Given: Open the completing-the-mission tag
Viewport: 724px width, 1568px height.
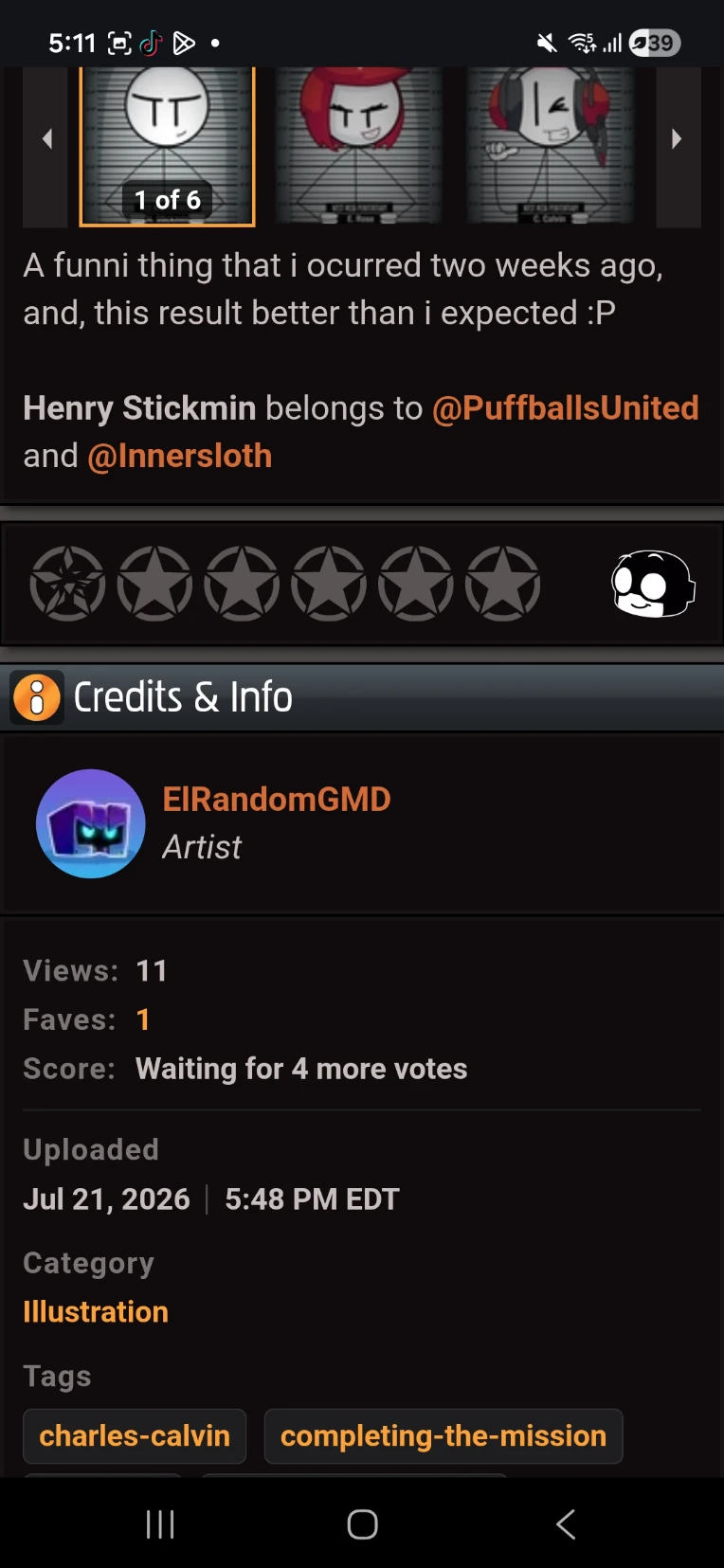Looking at the screenshot, I should tap(443, 1436).
